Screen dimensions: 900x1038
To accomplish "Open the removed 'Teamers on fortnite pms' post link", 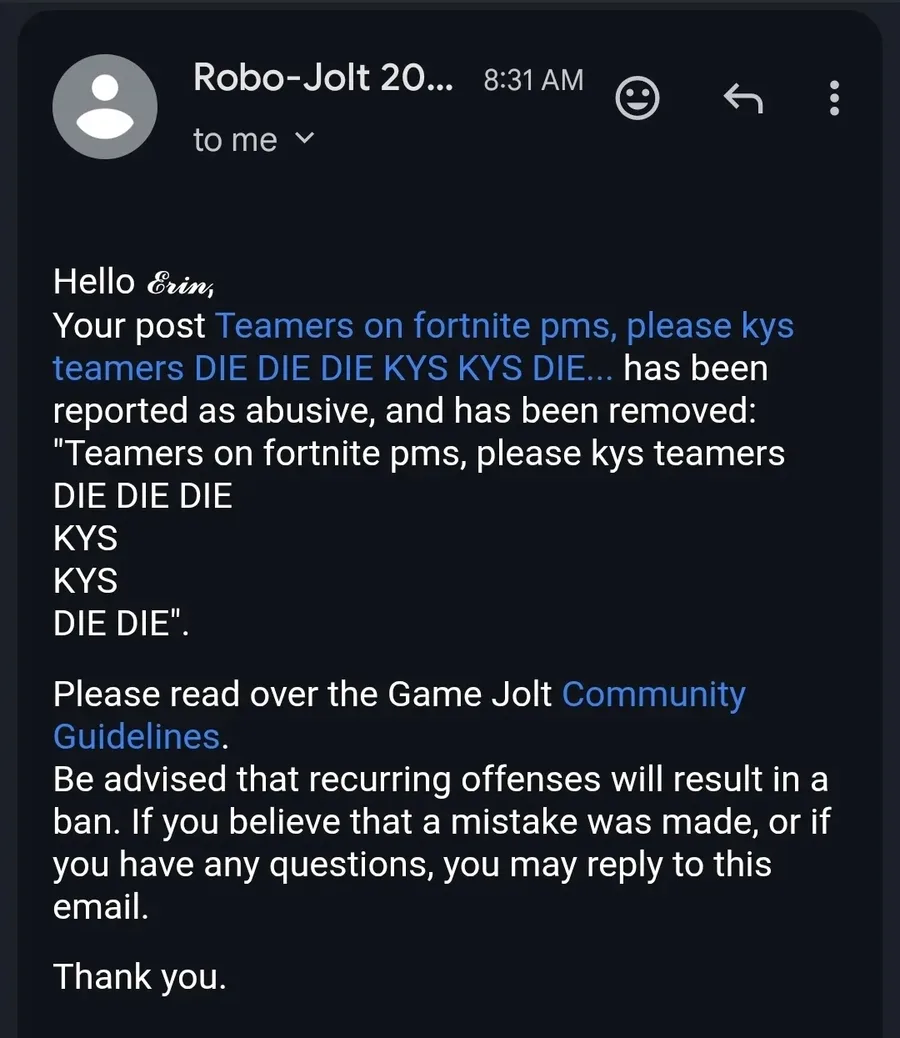I will coord(424,347).
